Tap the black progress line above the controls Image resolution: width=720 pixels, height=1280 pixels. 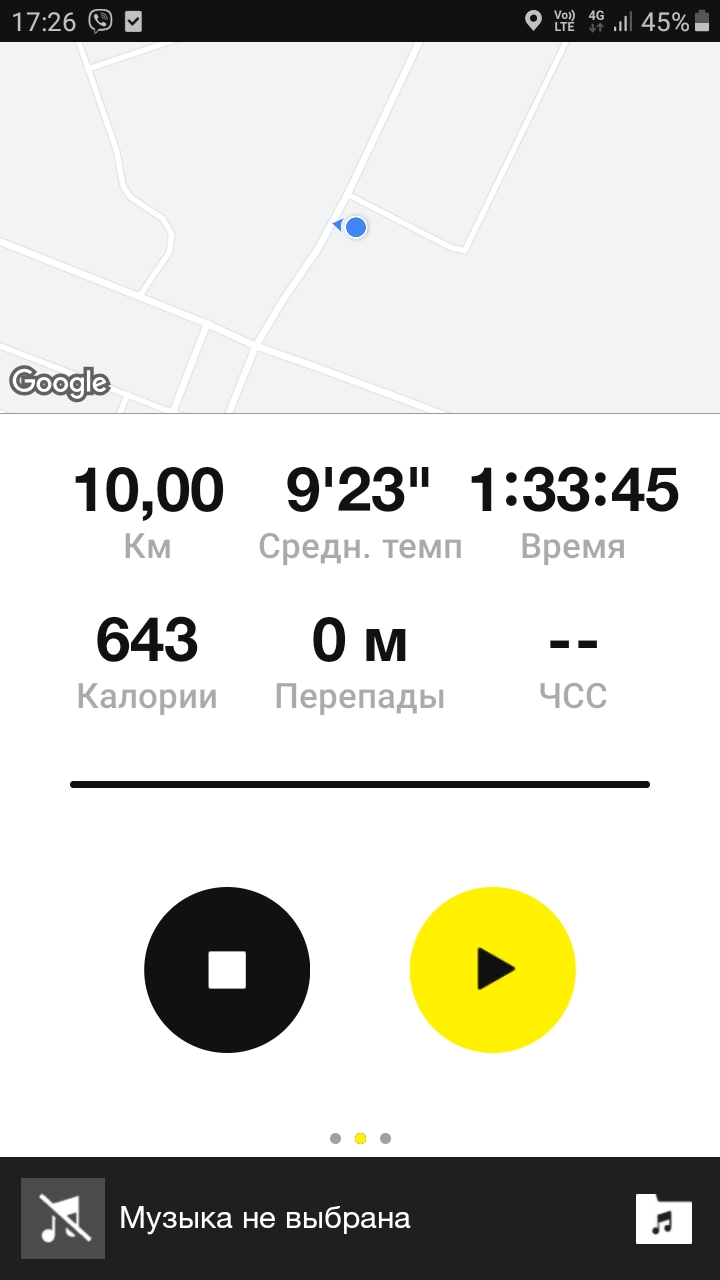(360, 784)
